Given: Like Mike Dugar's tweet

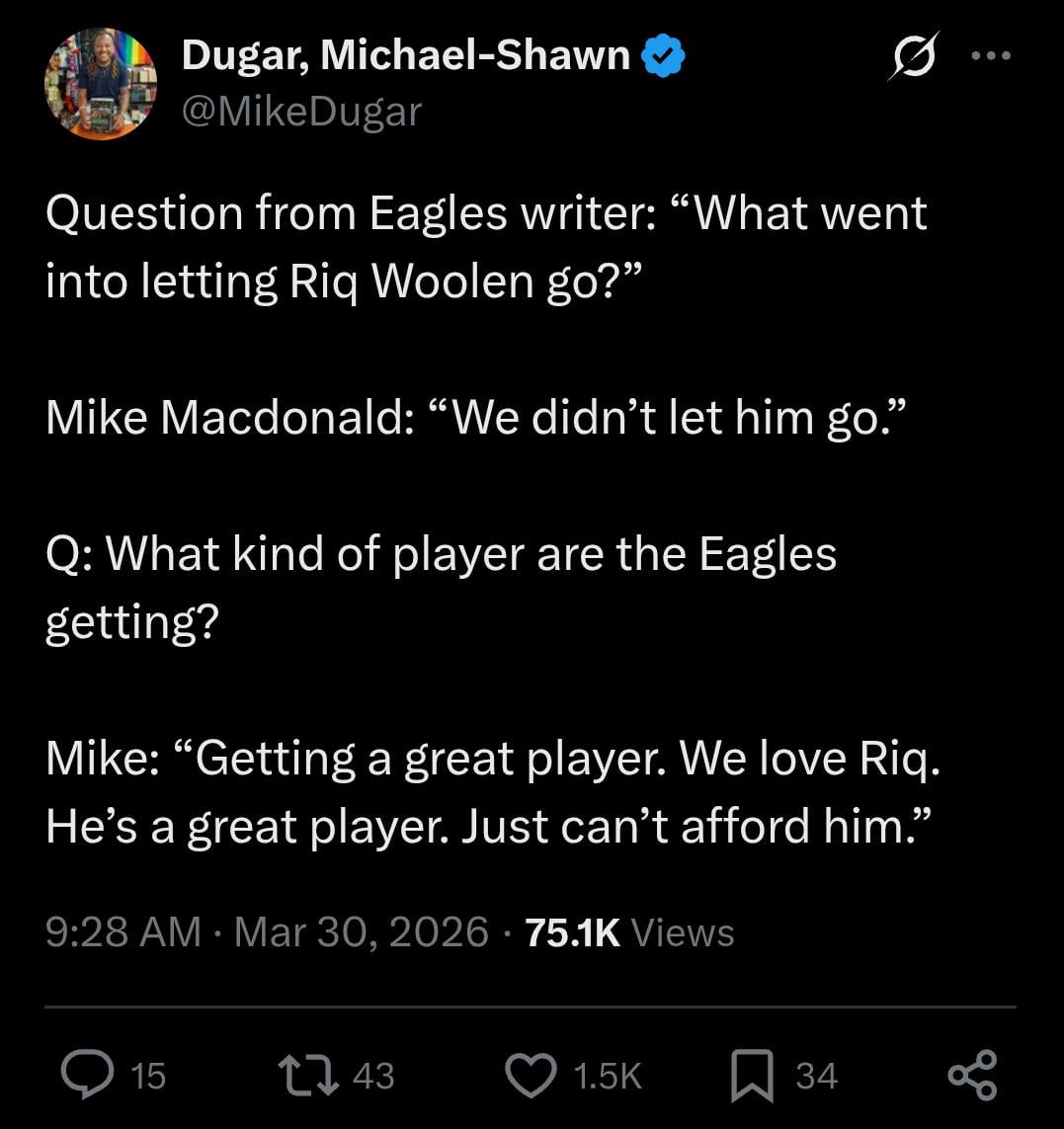Looking at the screenshot, I should (532, 1075).
